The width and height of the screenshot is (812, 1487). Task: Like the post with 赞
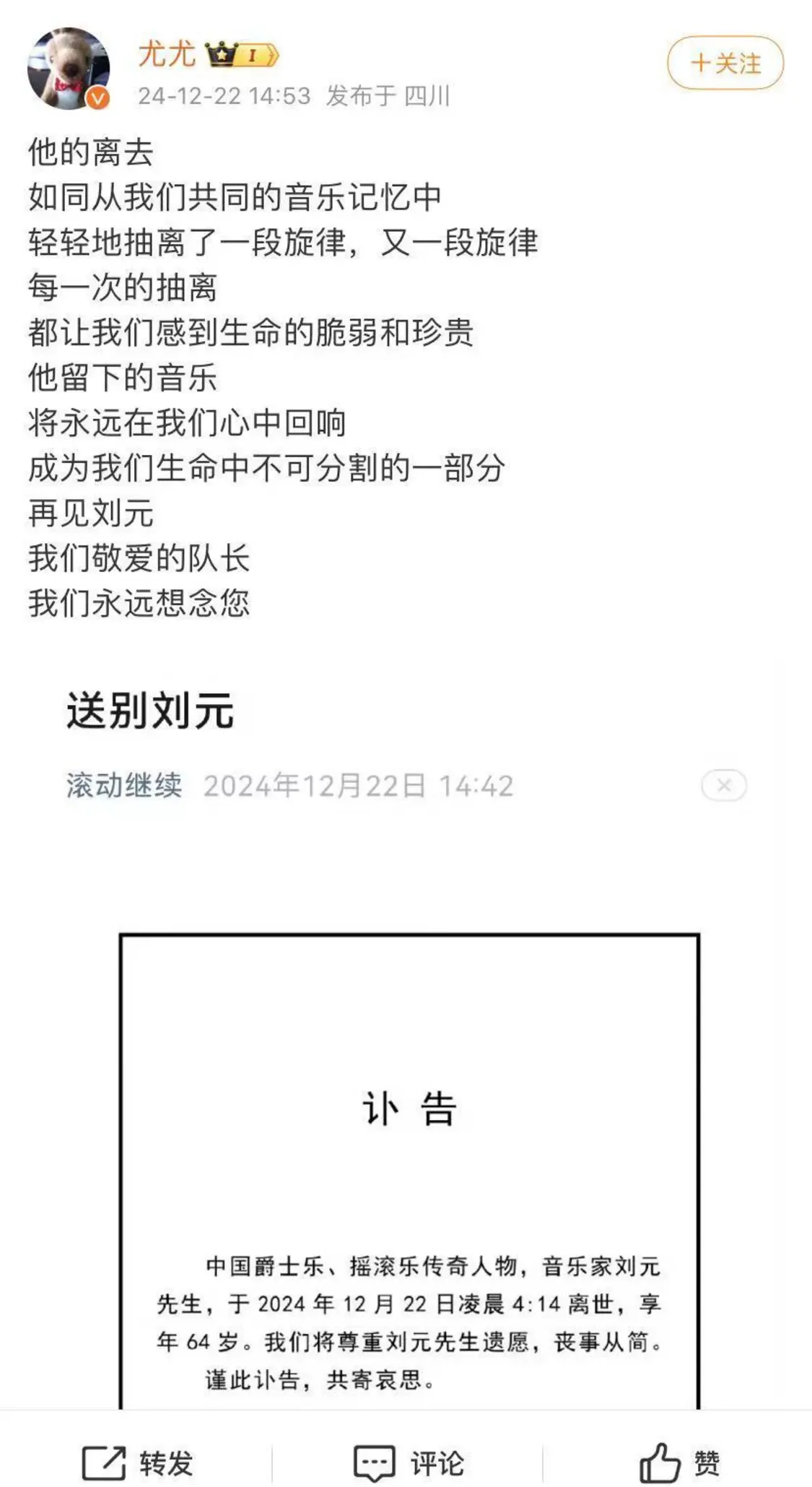tap(679, 1463)
